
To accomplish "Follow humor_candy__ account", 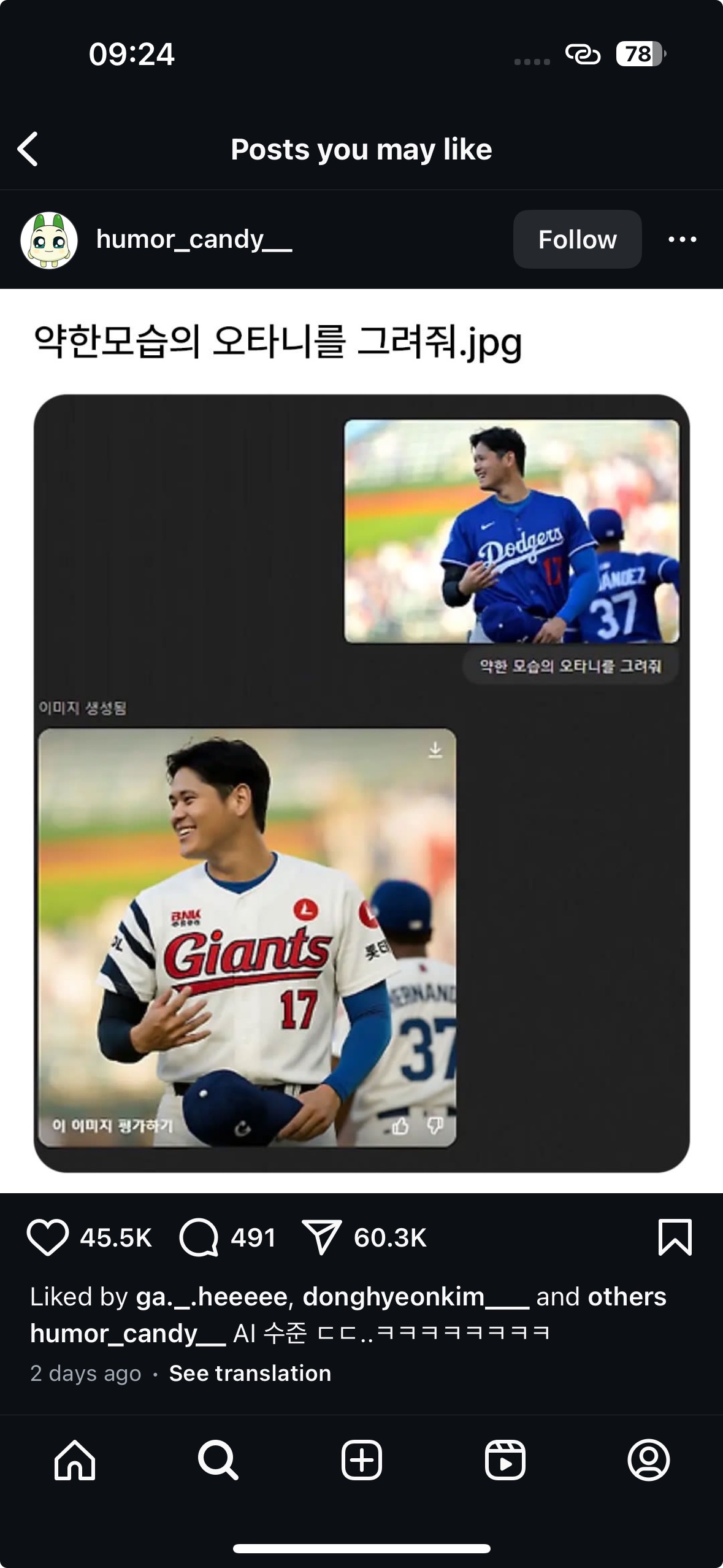I will [x=577, y=239].
